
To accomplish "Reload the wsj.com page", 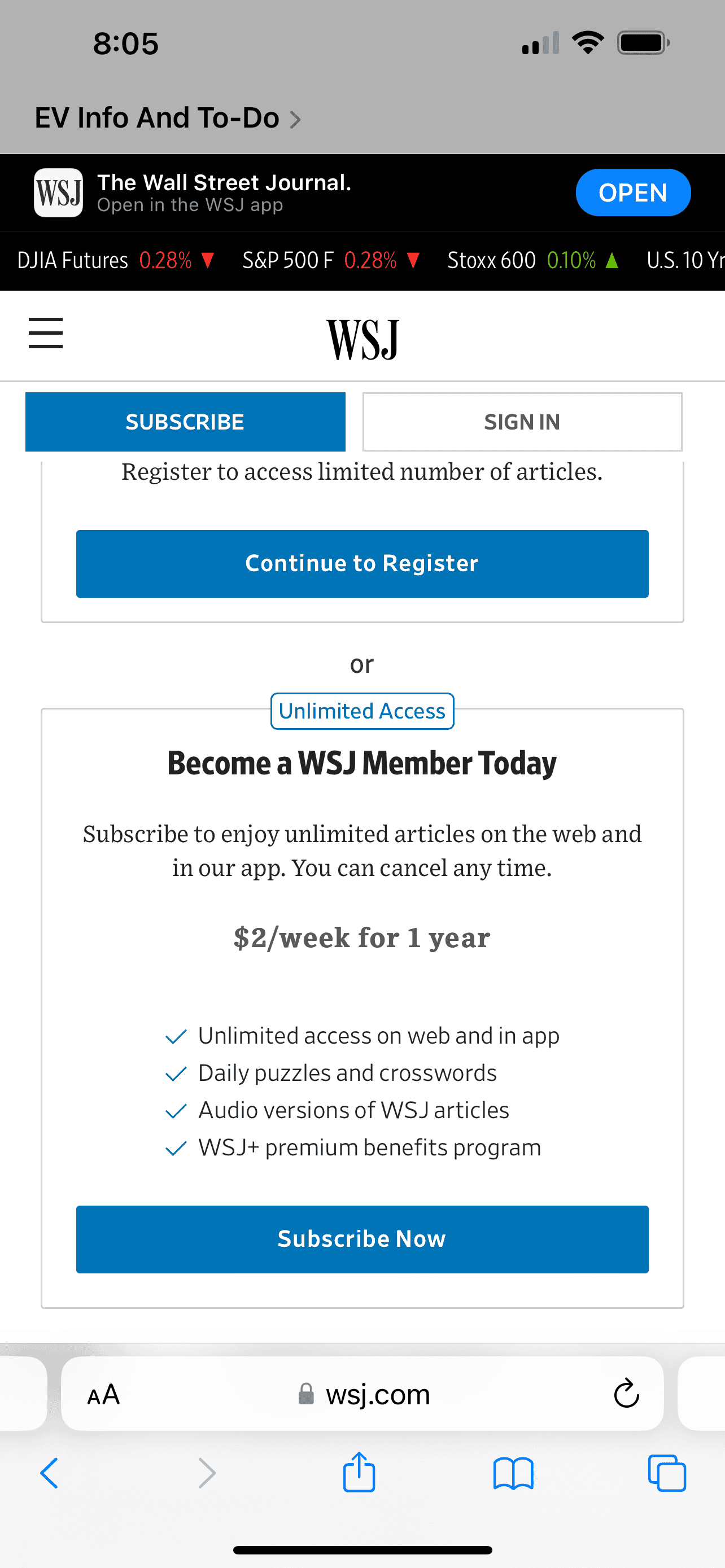I will tap(626, 1394).
